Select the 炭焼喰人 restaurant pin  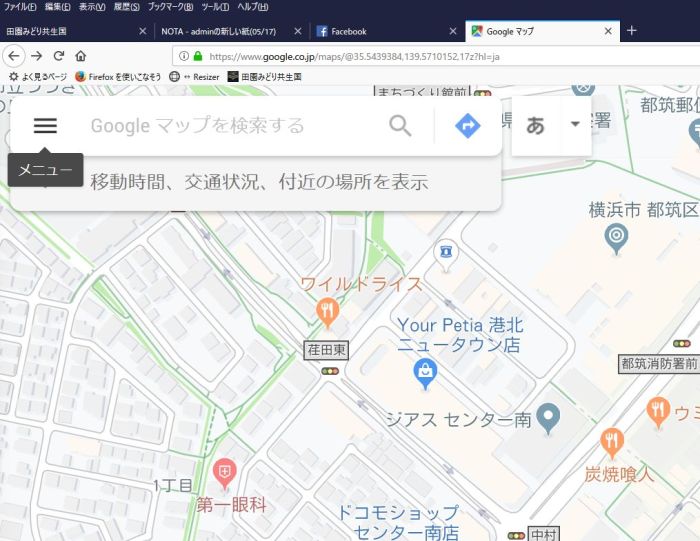coord(612,442)
